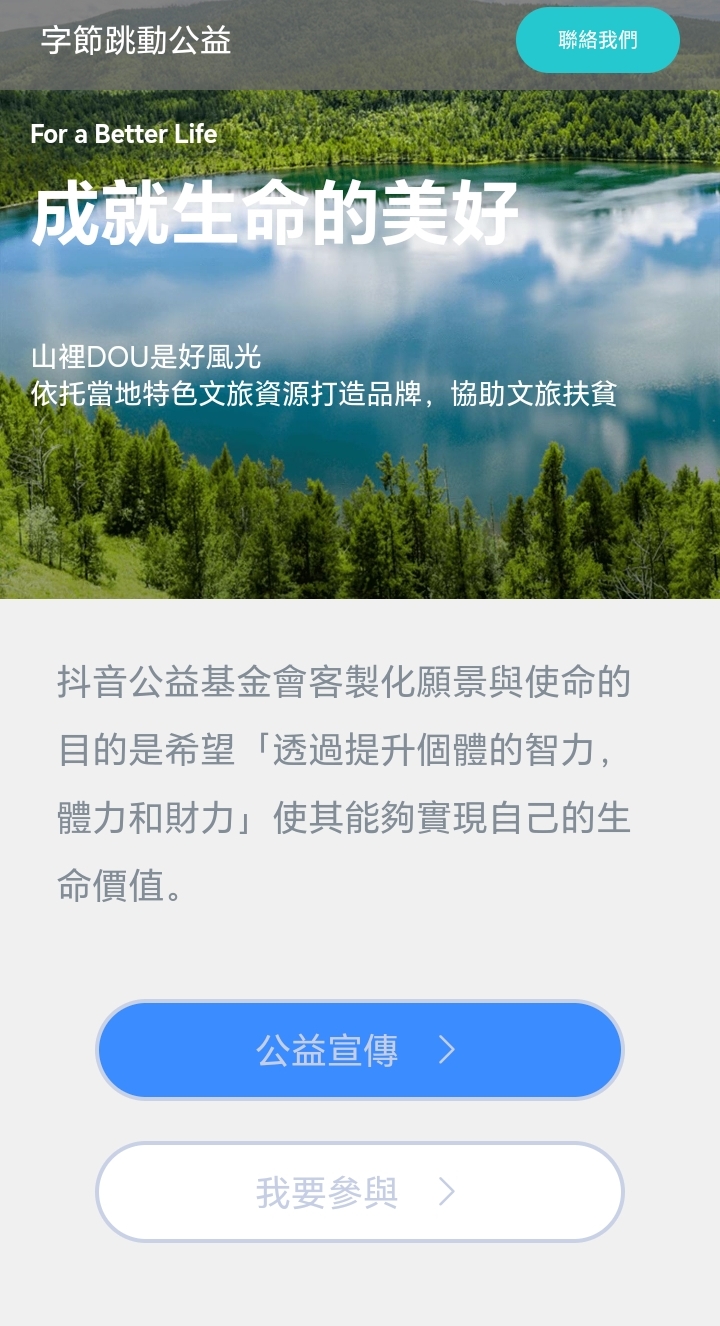Viewport: 720px width, 1326px height.
Task: Open the 我要參與 participation page
Action: point(327,1192)
